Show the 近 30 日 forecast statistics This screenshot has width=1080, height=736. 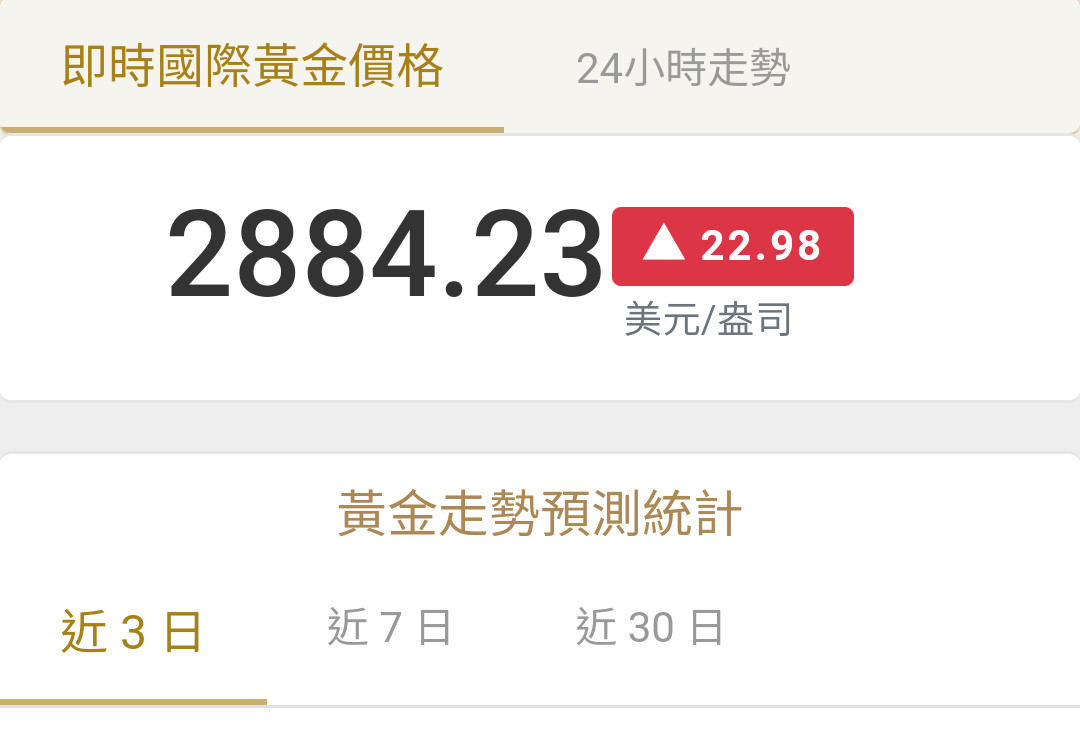649,628
